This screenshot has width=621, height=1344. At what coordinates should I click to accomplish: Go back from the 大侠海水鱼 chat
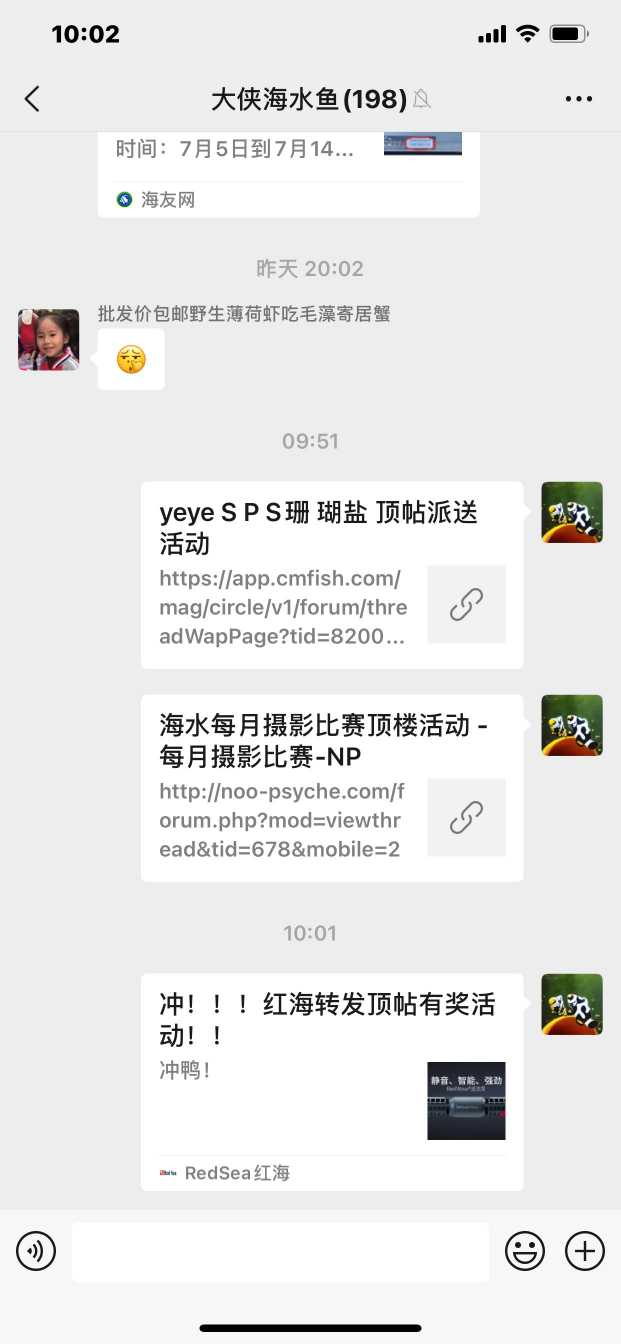pos(32,98)
